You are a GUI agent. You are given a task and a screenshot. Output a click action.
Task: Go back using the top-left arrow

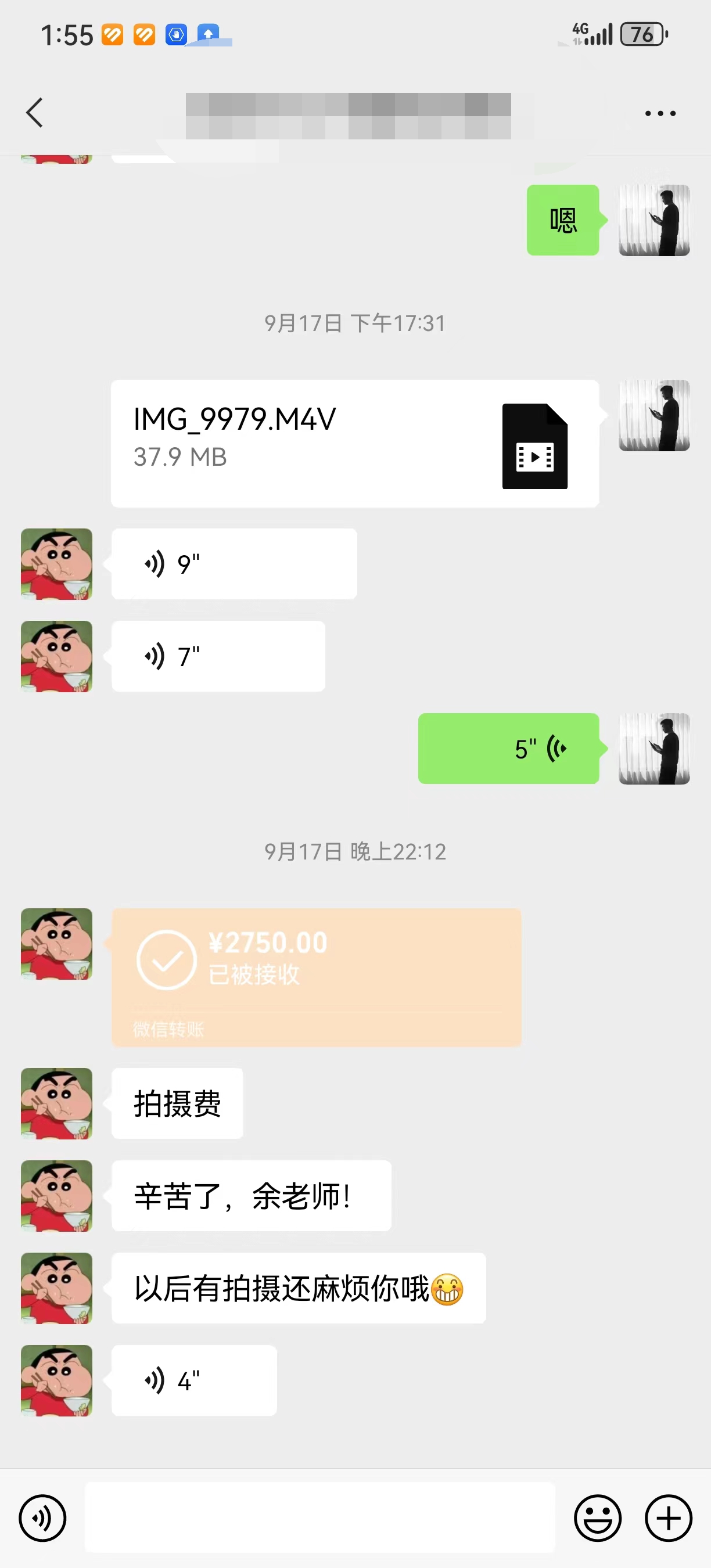coord(35,113)
